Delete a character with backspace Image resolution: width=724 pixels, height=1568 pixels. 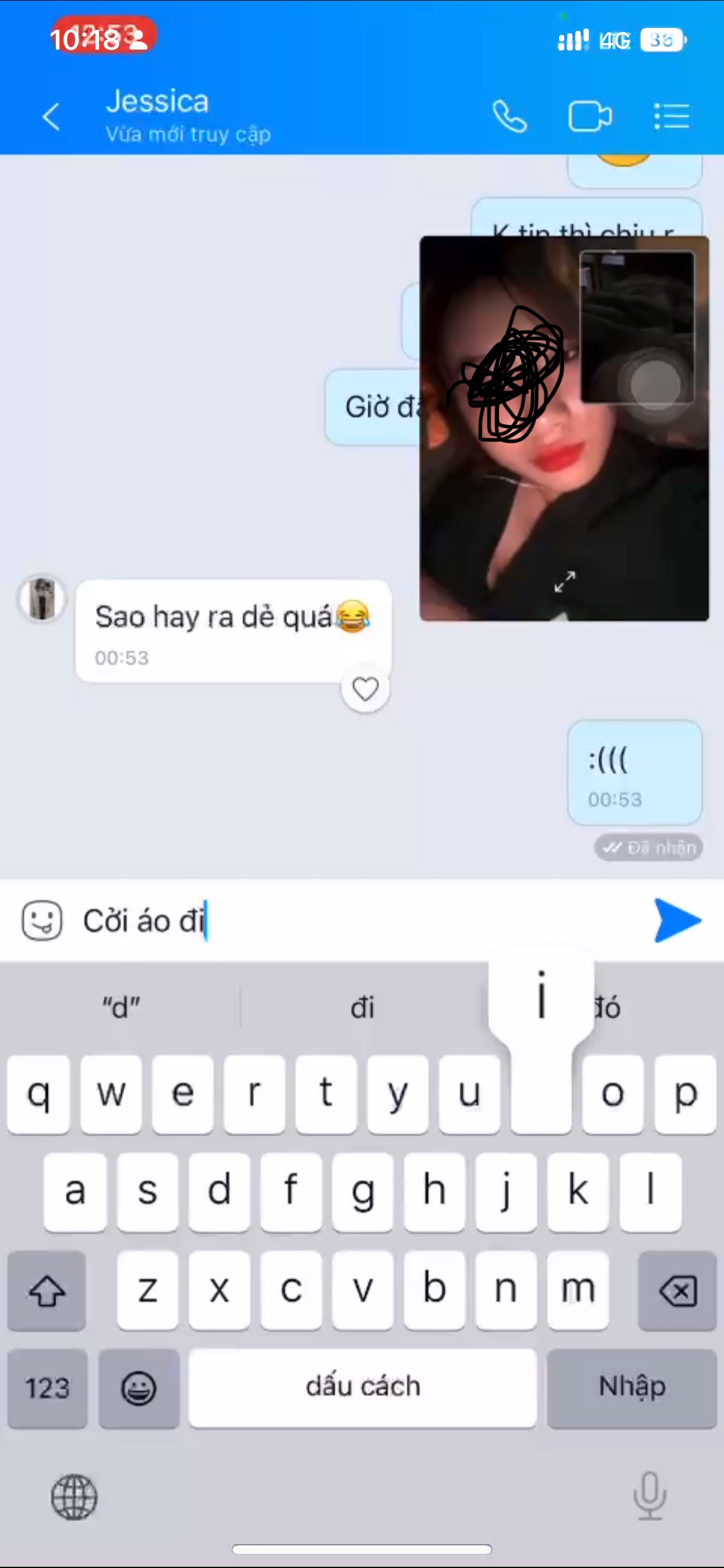point(677,1290)
